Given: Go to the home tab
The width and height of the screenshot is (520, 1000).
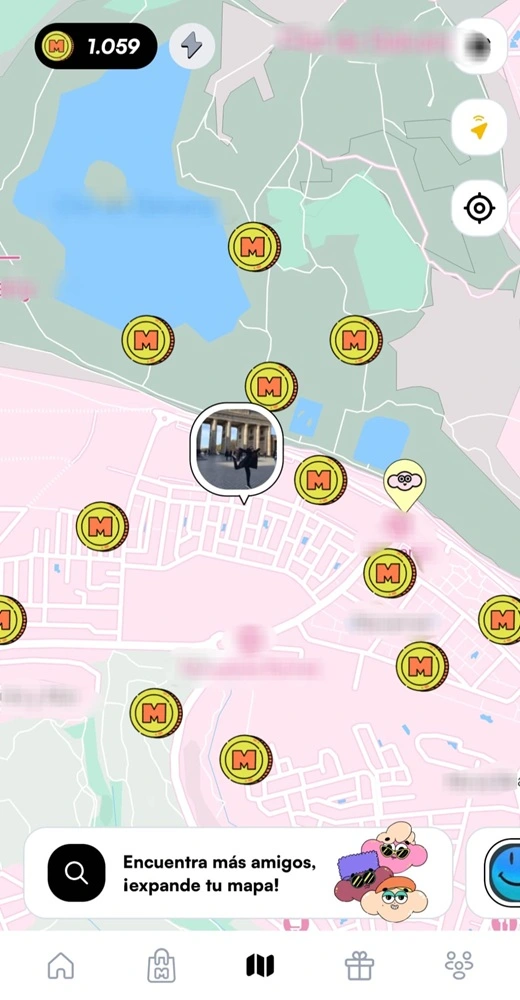Looking at the screenshot, I should pyautogui.click(x=61, y=966).
